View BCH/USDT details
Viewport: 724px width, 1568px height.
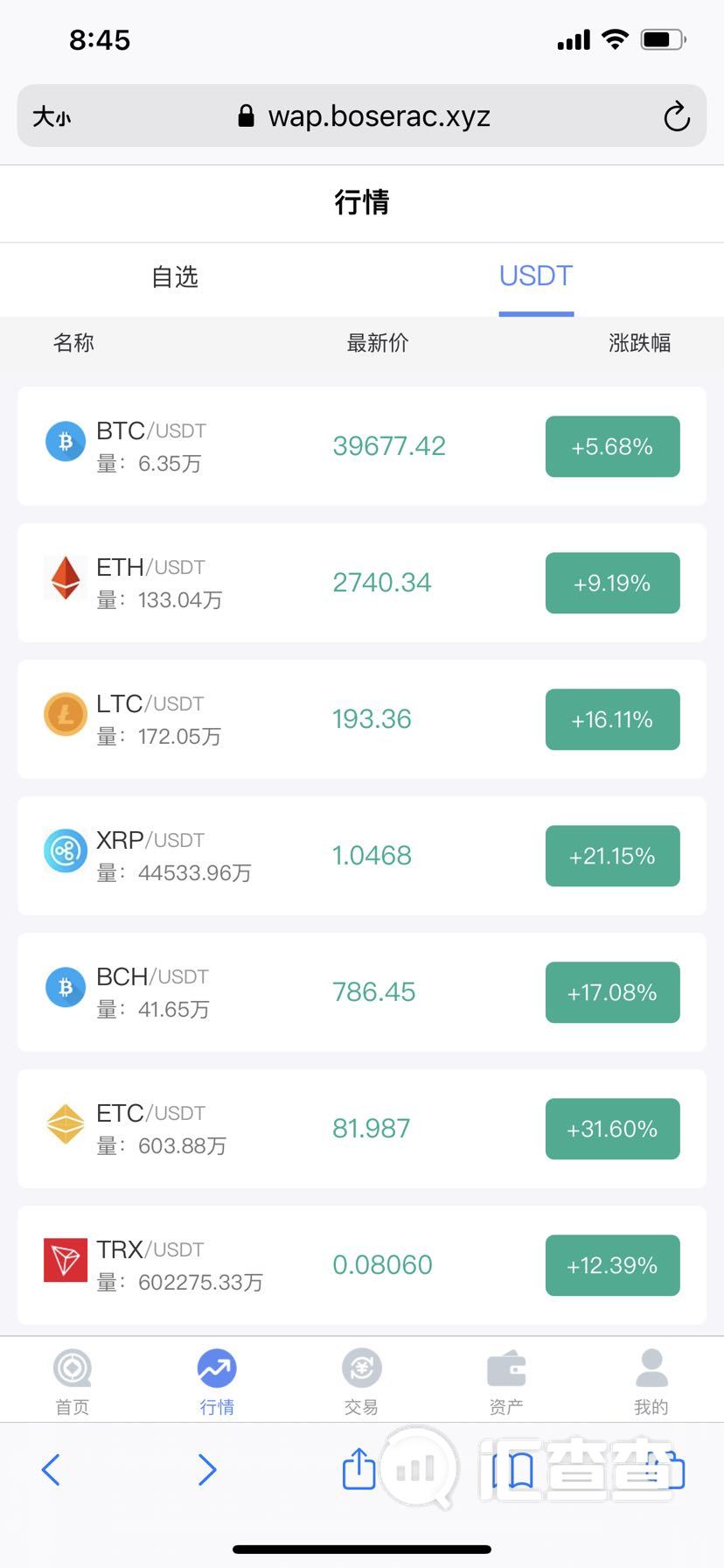362,992
